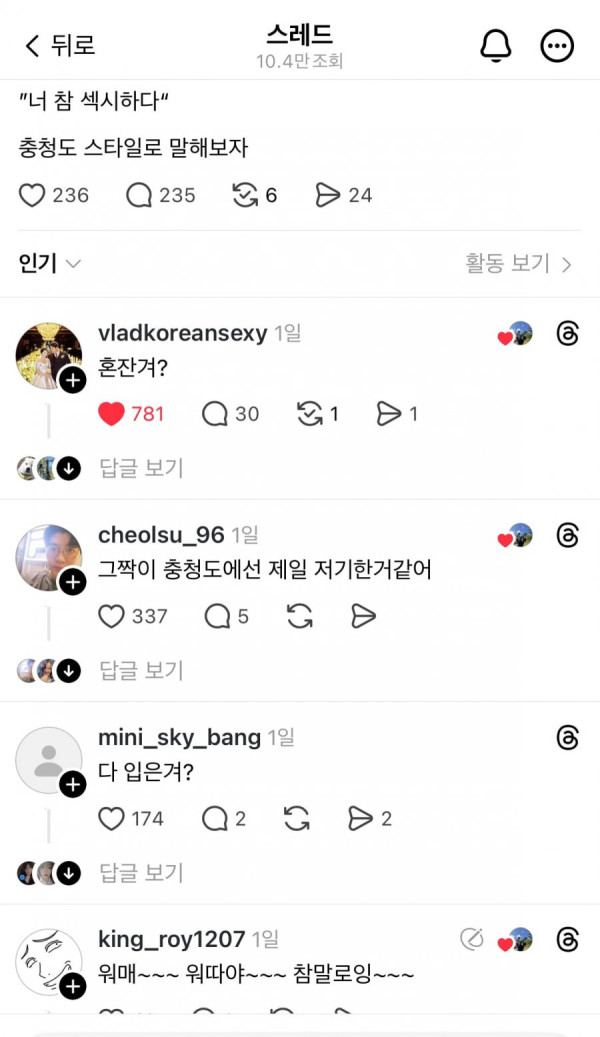Like cheolsu_96's reply
600x1037 pixels.
[x=112, y=616]
